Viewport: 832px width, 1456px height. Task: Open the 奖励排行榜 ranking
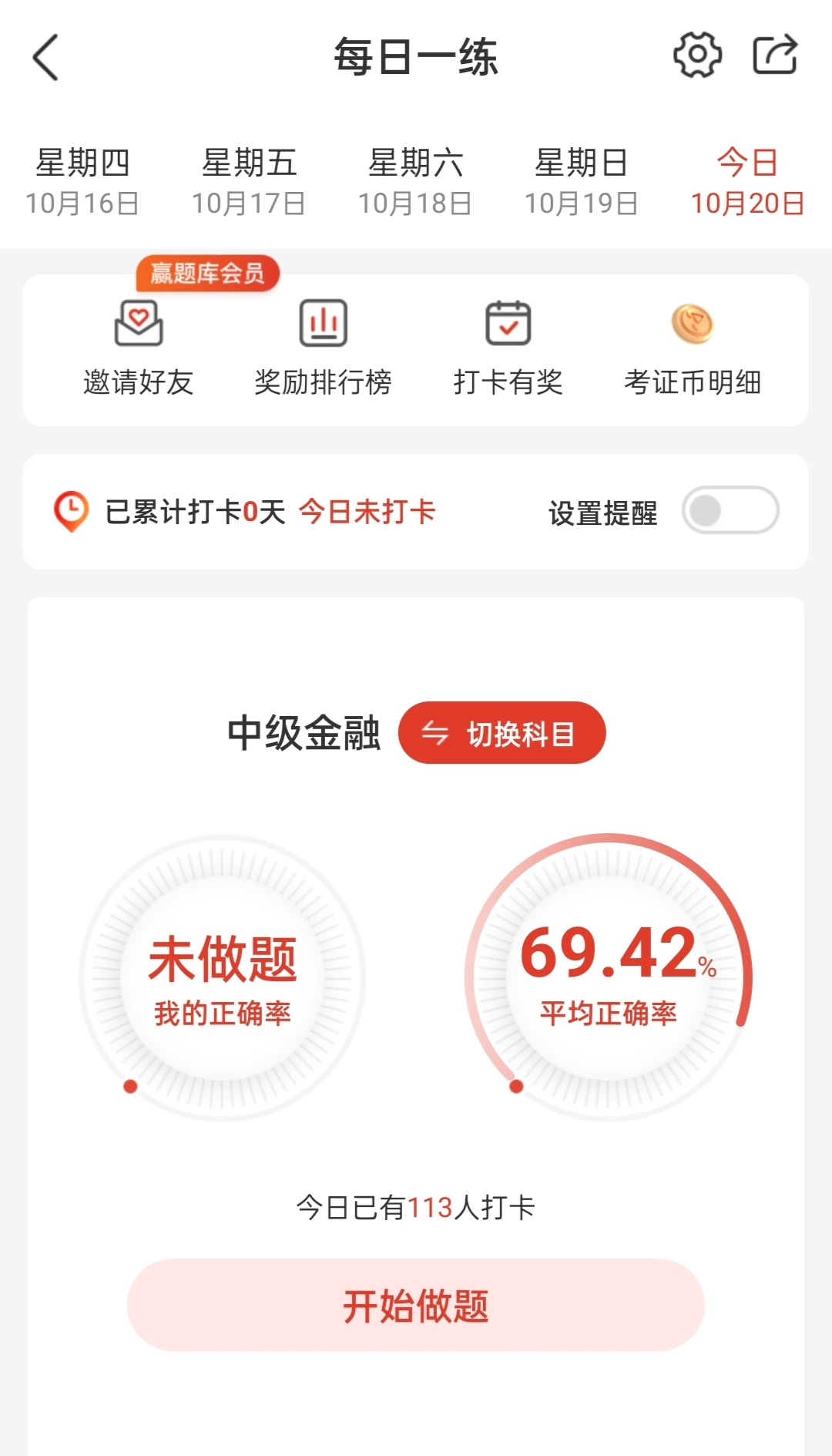pos(324,348)
